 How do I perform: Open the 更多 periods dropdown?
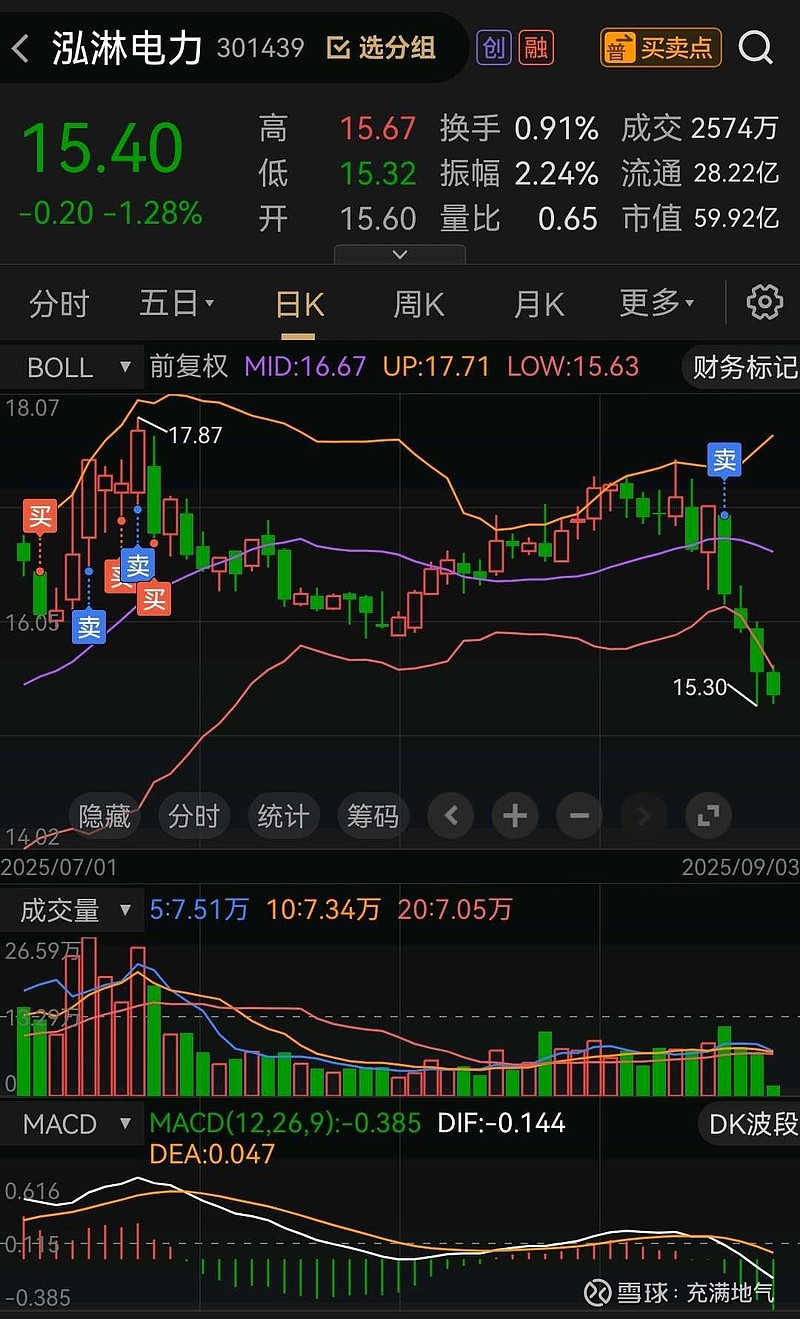pos(657,303)
